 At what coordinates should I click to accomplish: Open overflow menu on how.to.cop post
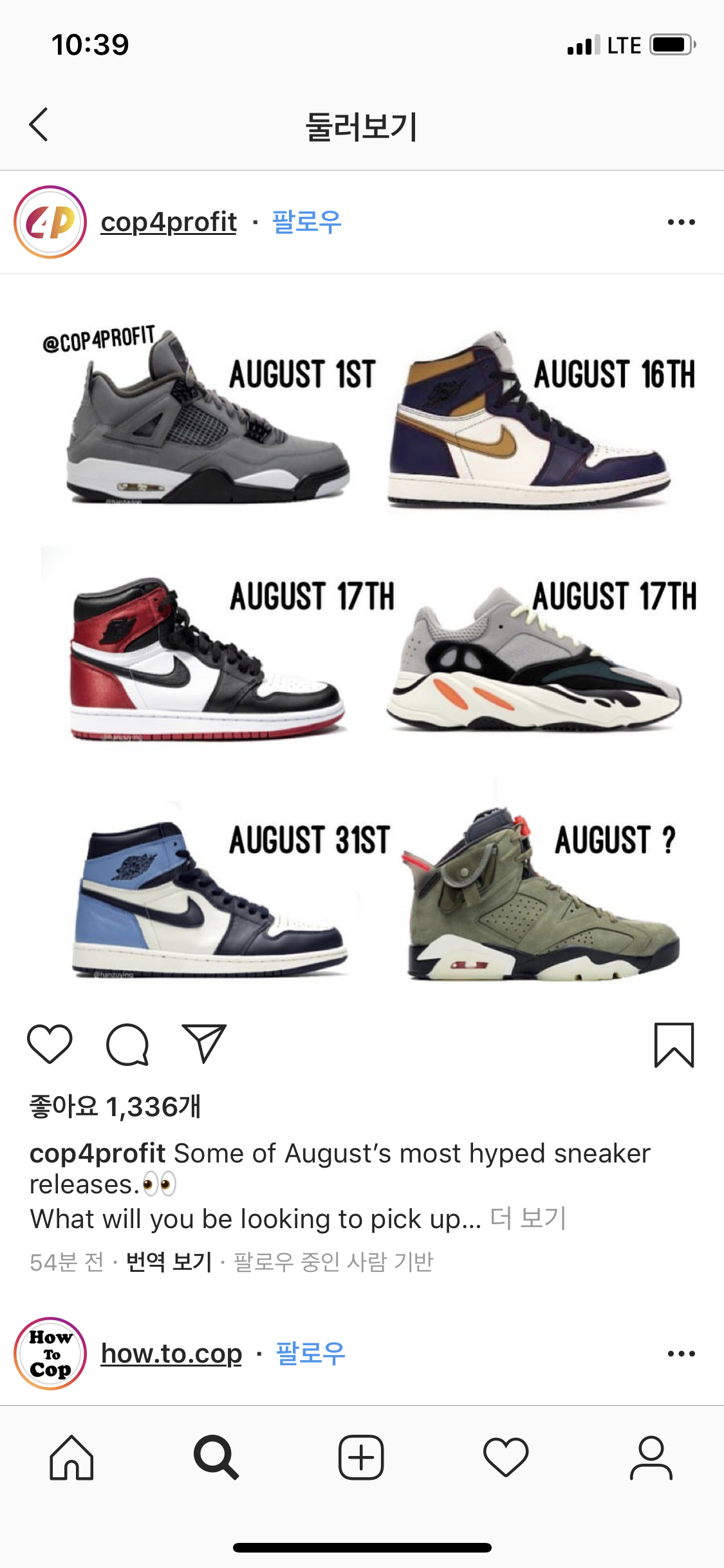(x=681, y=1353)
